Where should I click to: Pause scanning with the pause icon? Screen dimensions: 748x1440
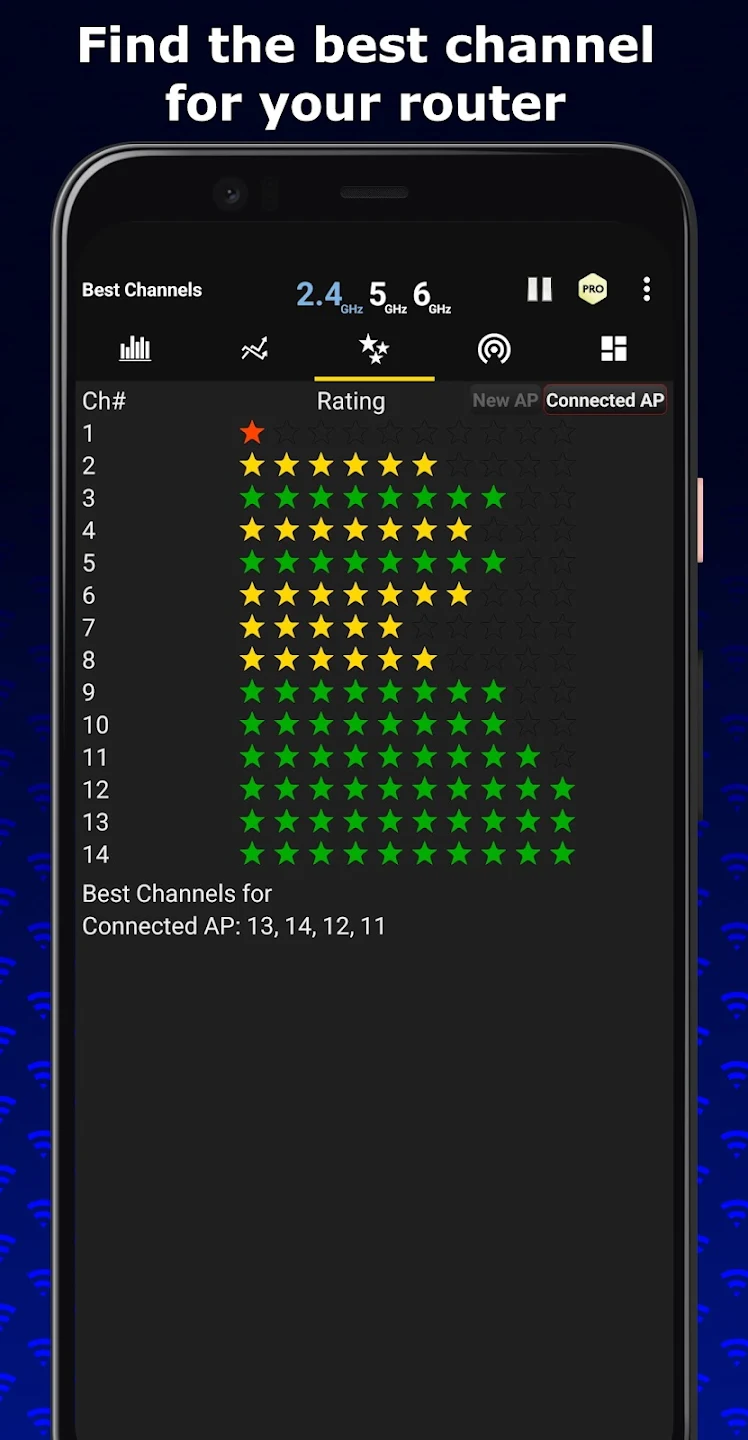coord(539,290)
